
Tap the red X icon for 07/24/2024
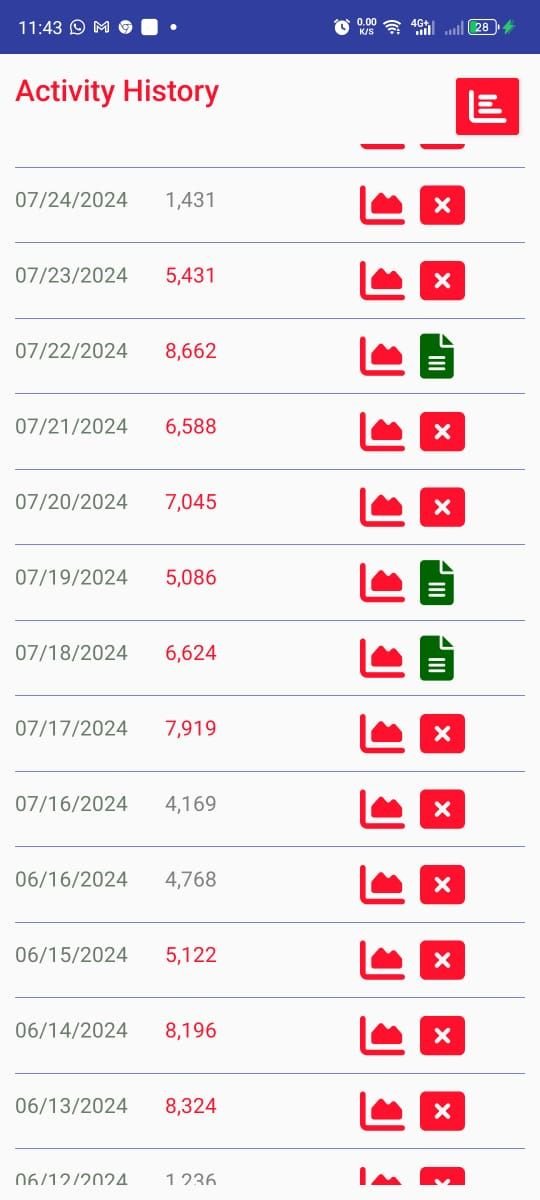tap(443, 205)
